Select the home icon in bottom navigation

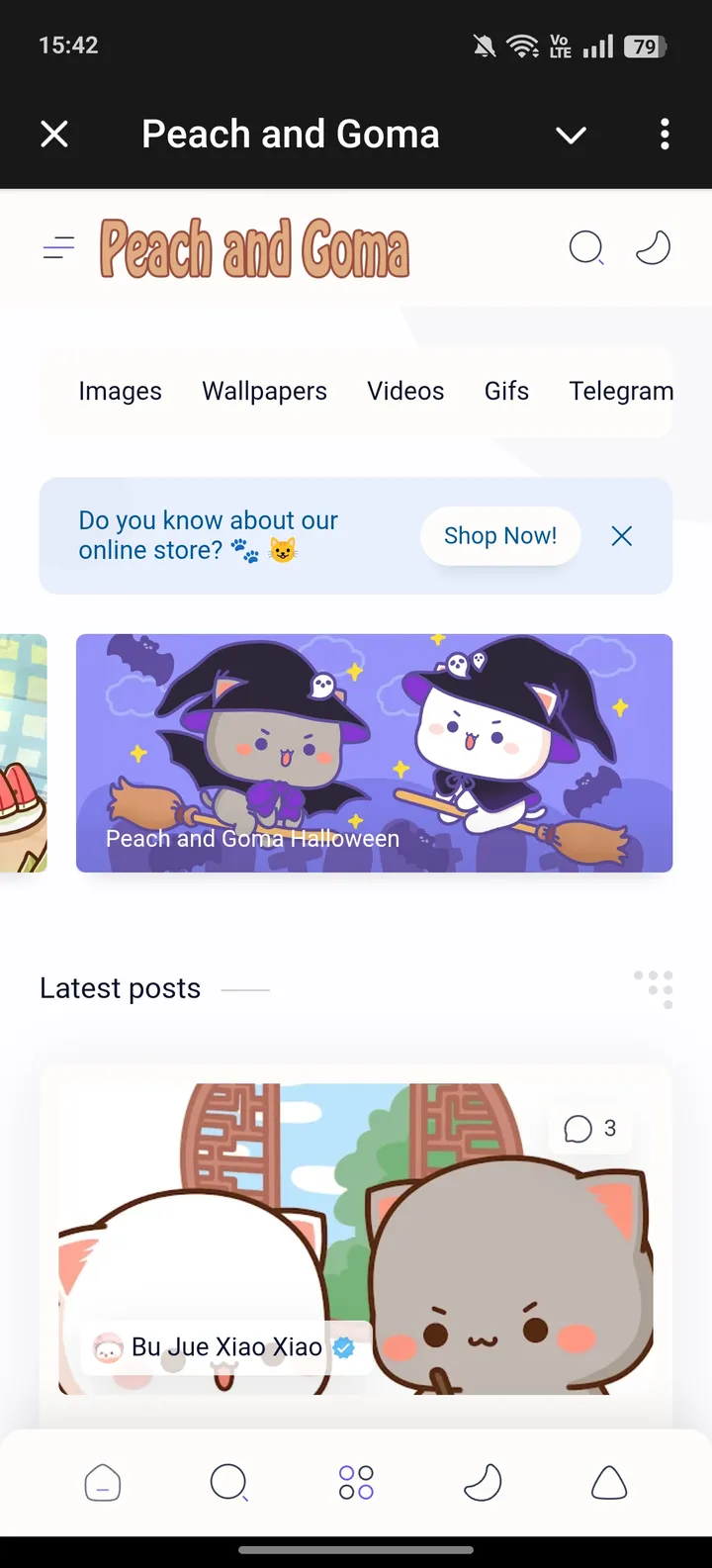coord(102,1482)
